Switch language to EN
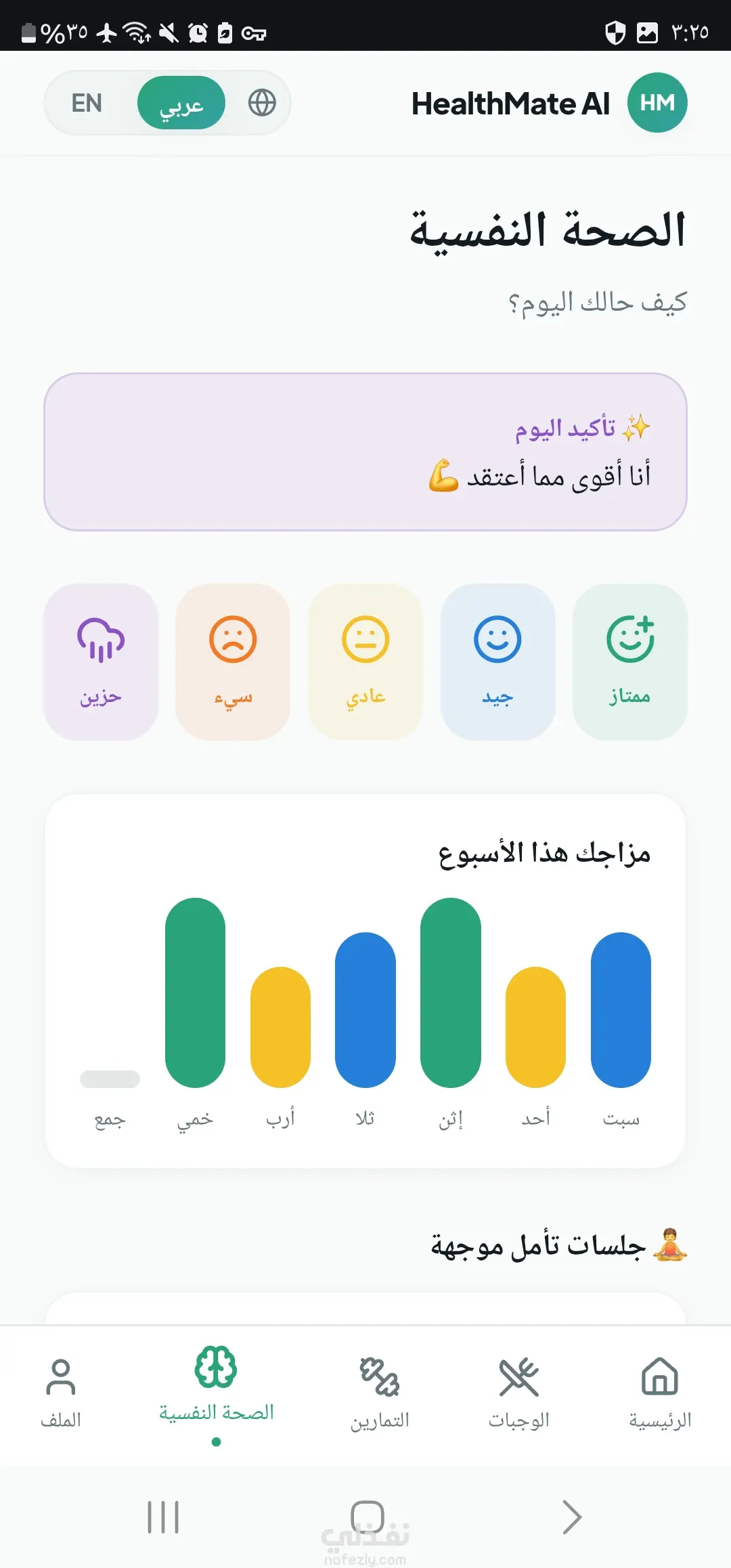The height and width of the screenshot is (1568, 731). [87, 103]
